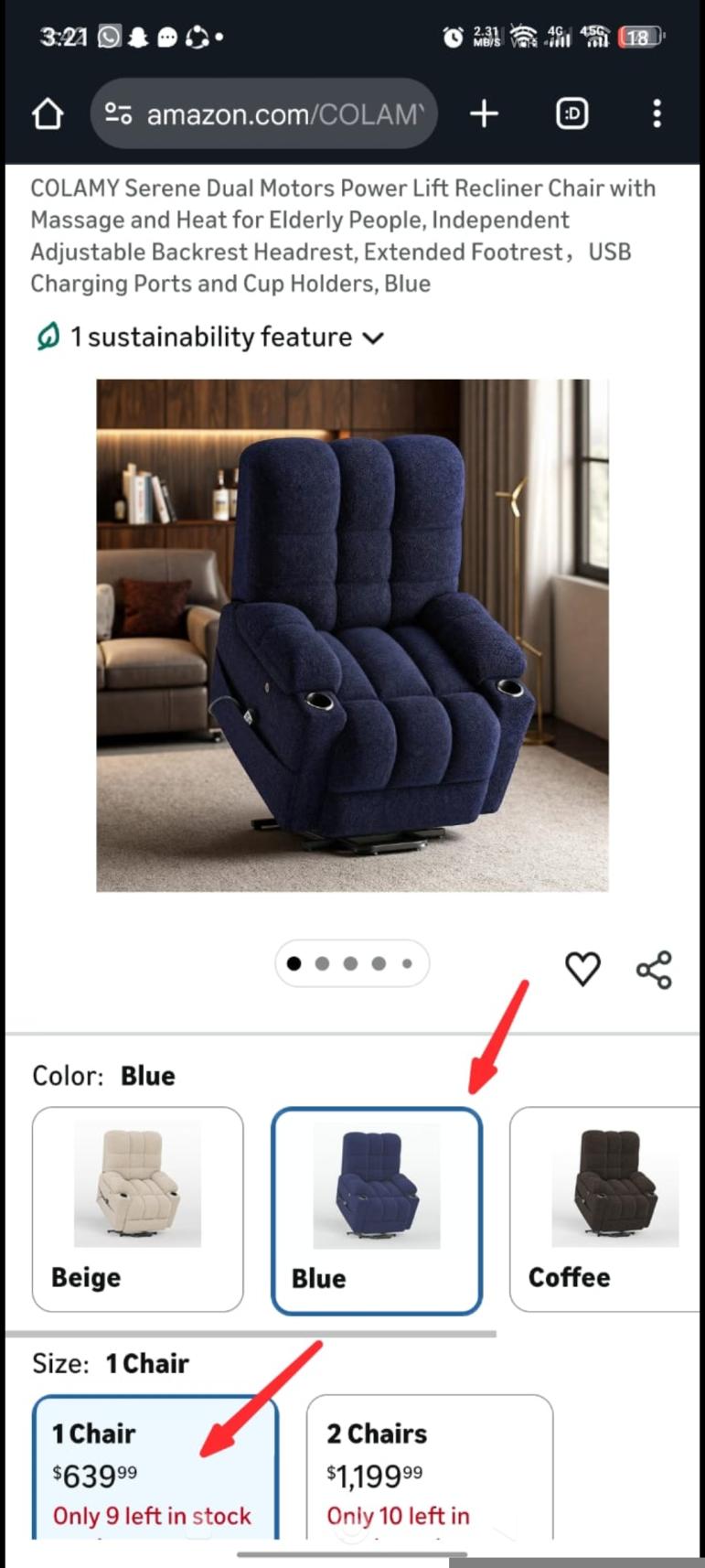Screen dimensions: 705x1568
Task: Share this product listing
Action: point(654,970)
